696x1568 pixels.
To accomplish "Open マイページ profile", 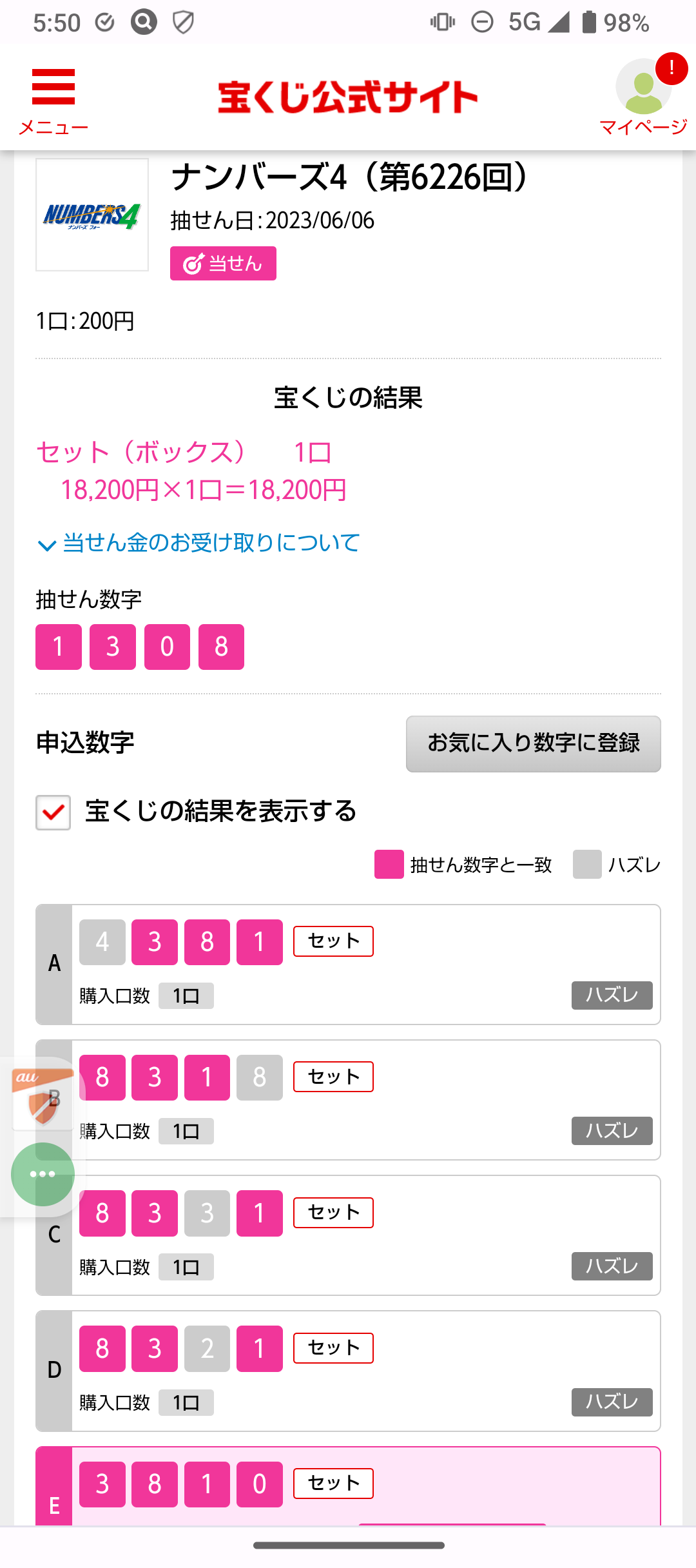I will click(644, 97).
